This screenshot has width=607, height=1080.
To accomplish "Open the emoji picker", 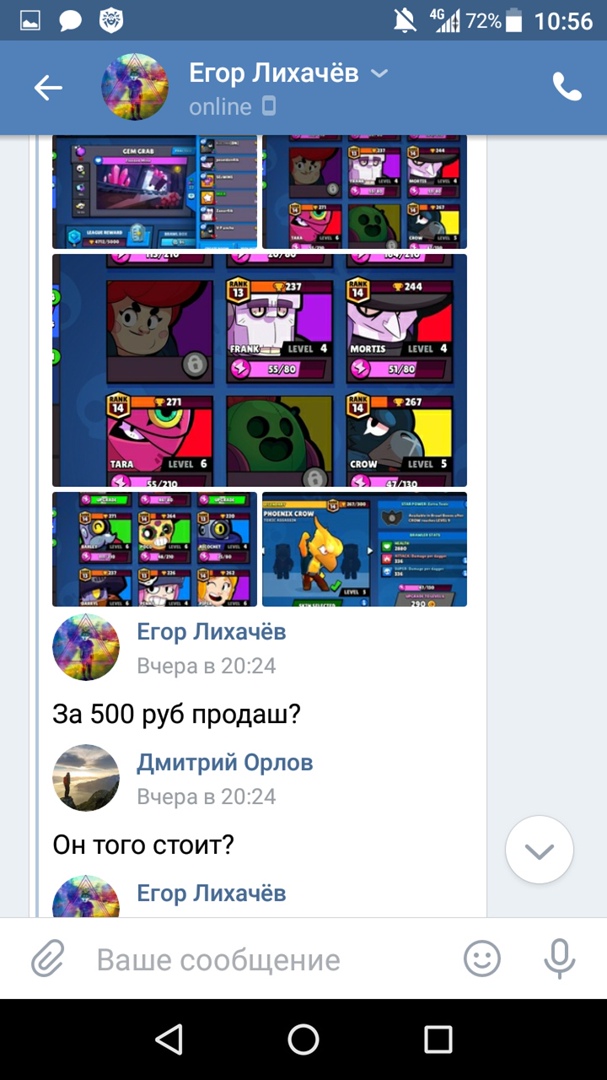I will tap(482, 960).
